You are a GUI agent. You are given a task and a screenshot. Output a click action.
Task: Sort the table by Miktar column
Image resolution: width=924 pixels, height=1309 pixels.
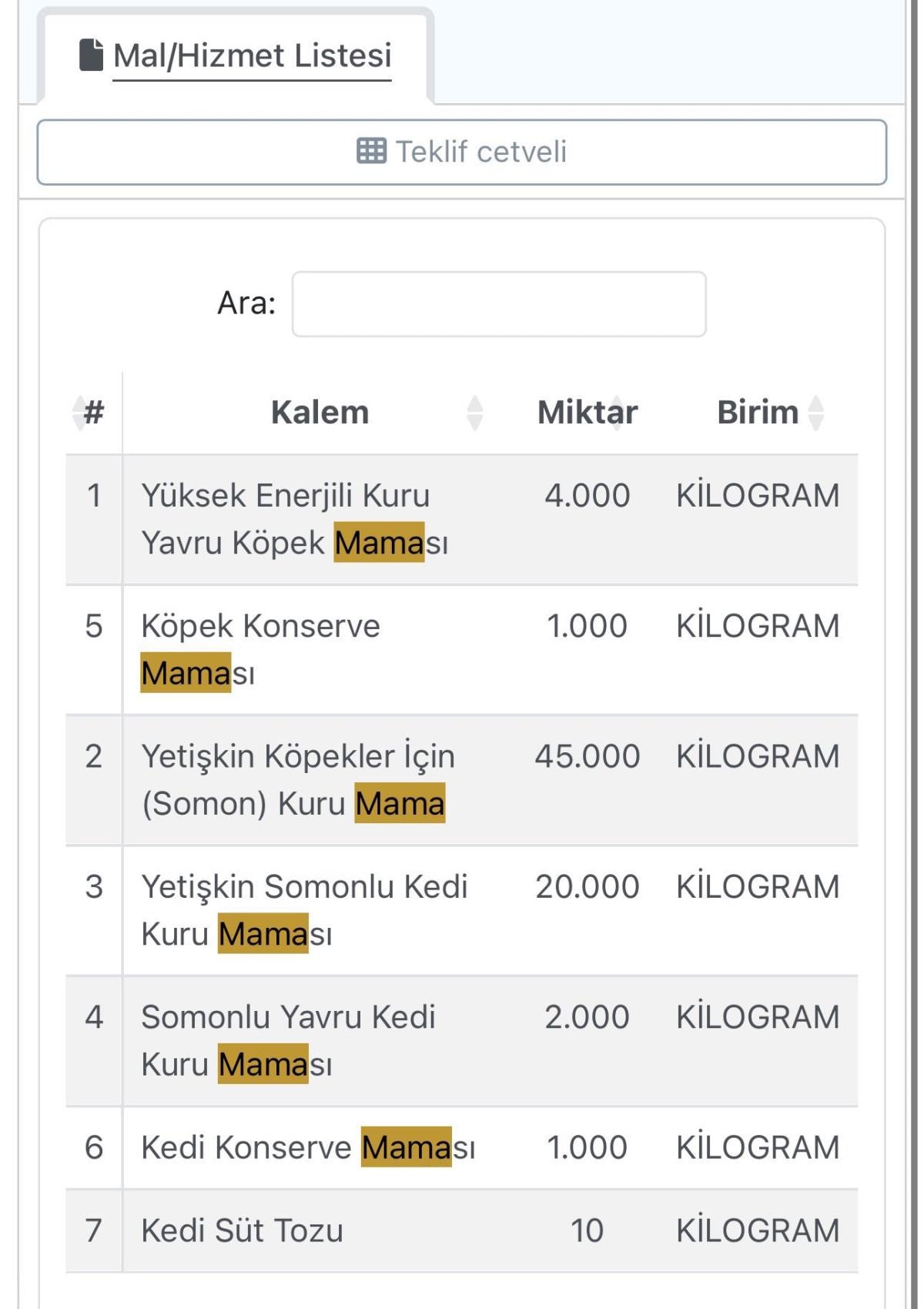(x=587, y=413)
